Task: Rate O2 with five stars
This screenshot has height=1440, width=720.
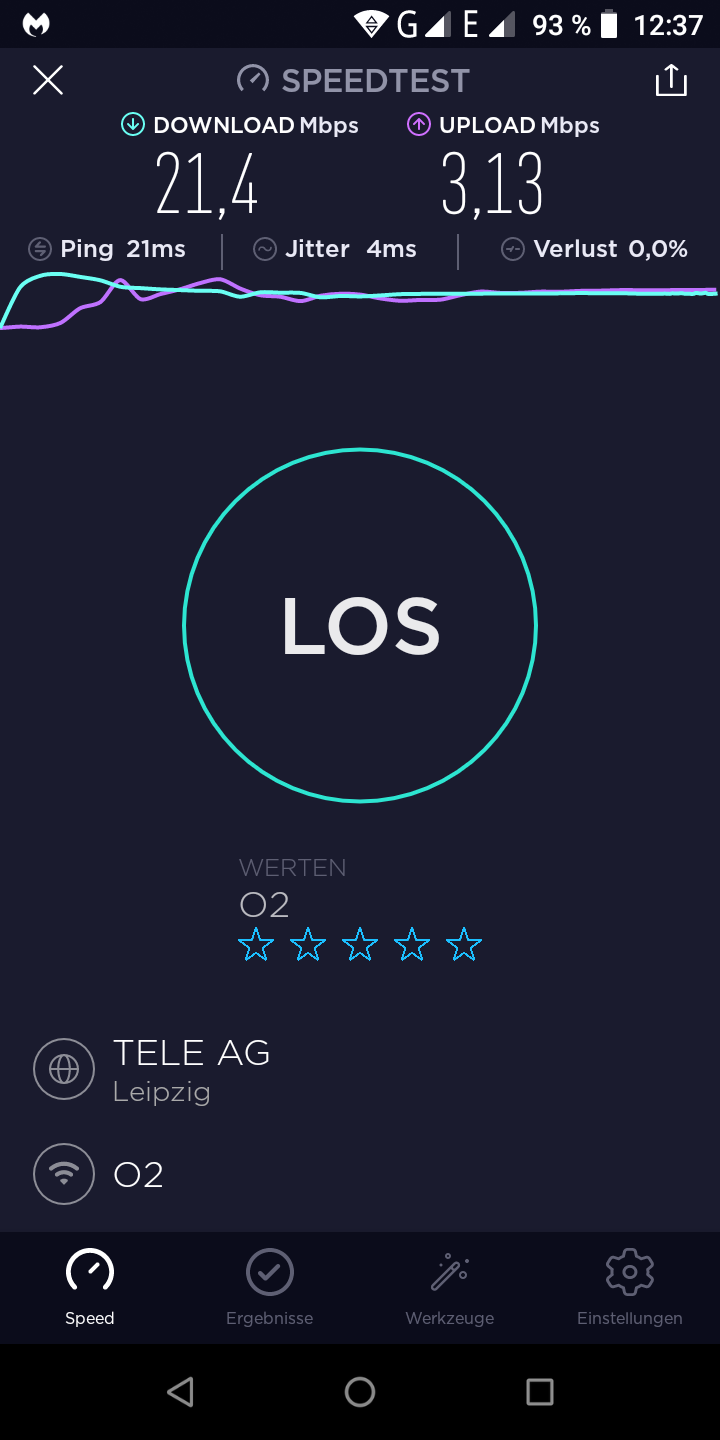Action: point(464,944)
